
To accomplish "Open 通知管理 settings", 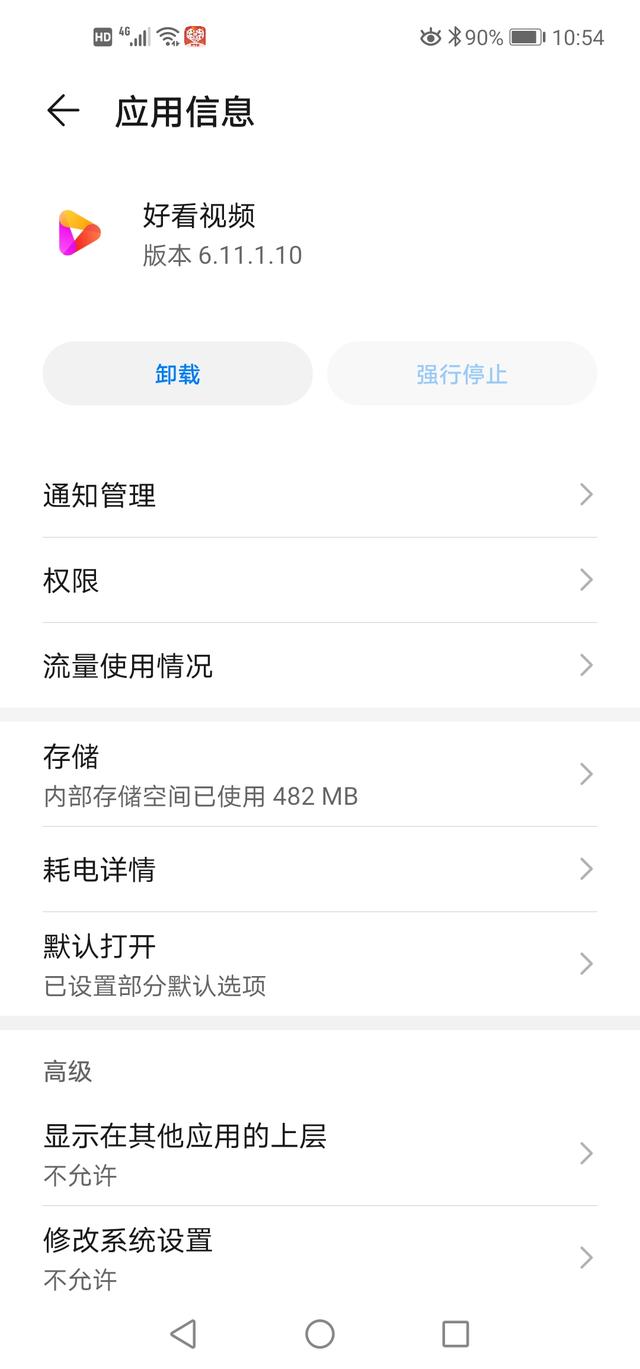I will tap(319, 495).
